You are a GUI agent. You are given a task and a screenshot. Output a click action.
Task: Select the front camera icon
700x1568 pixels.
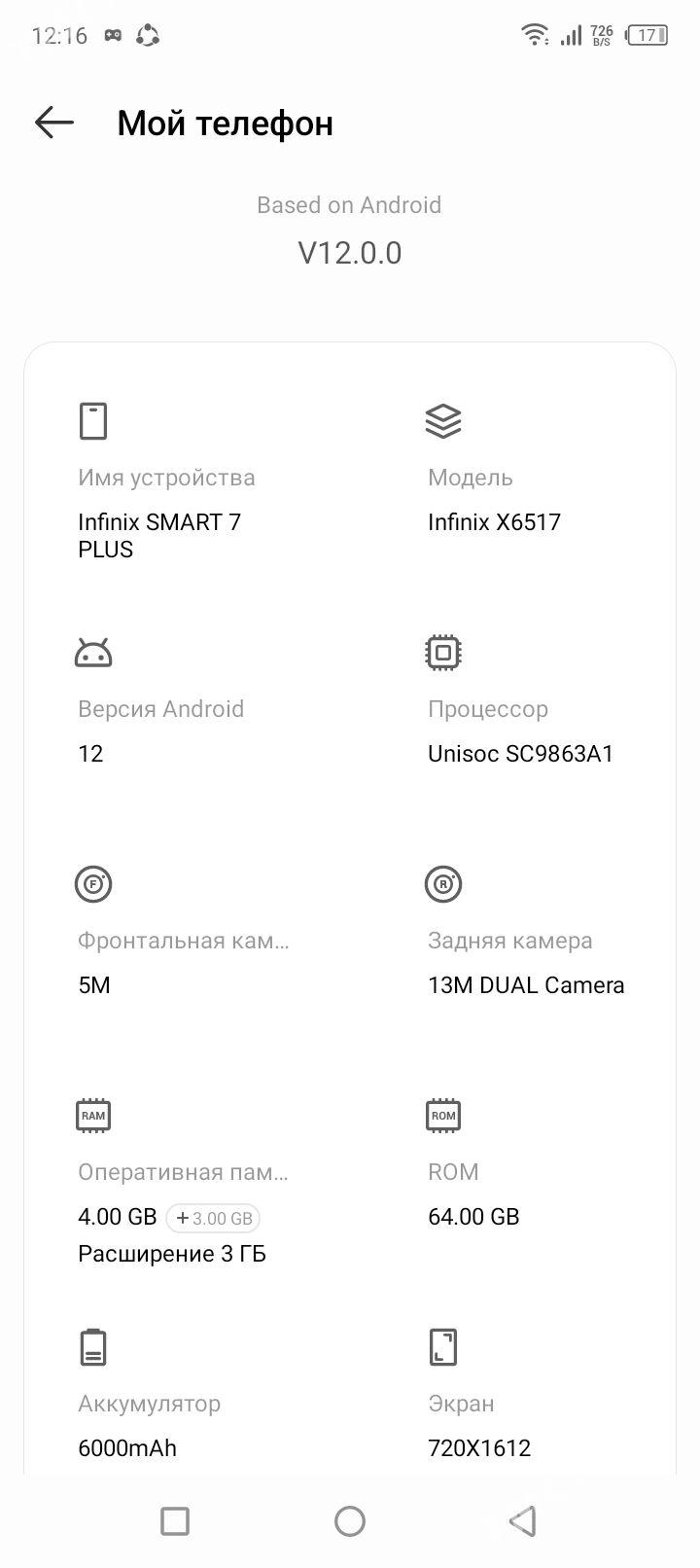[x=92, y=884]
